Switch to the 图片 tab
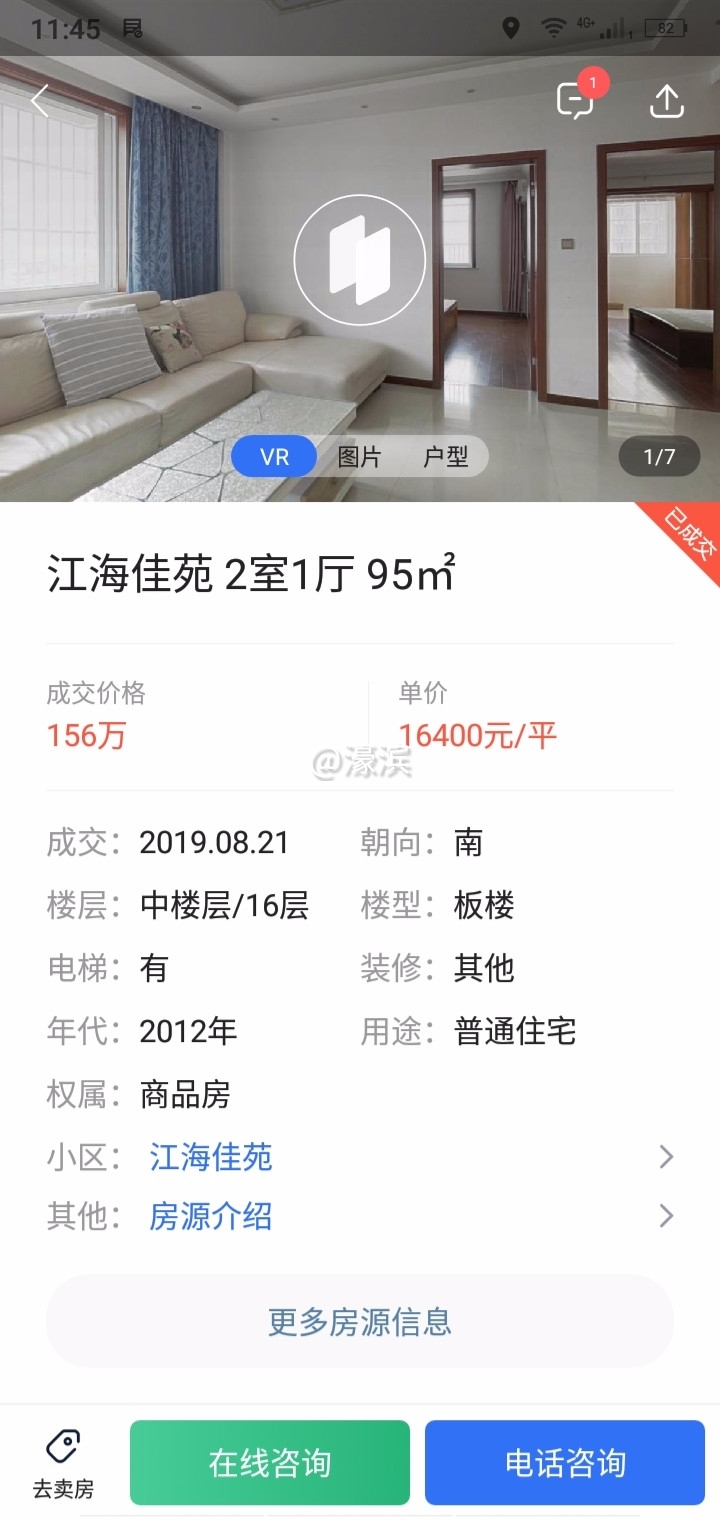 (359, 457)
